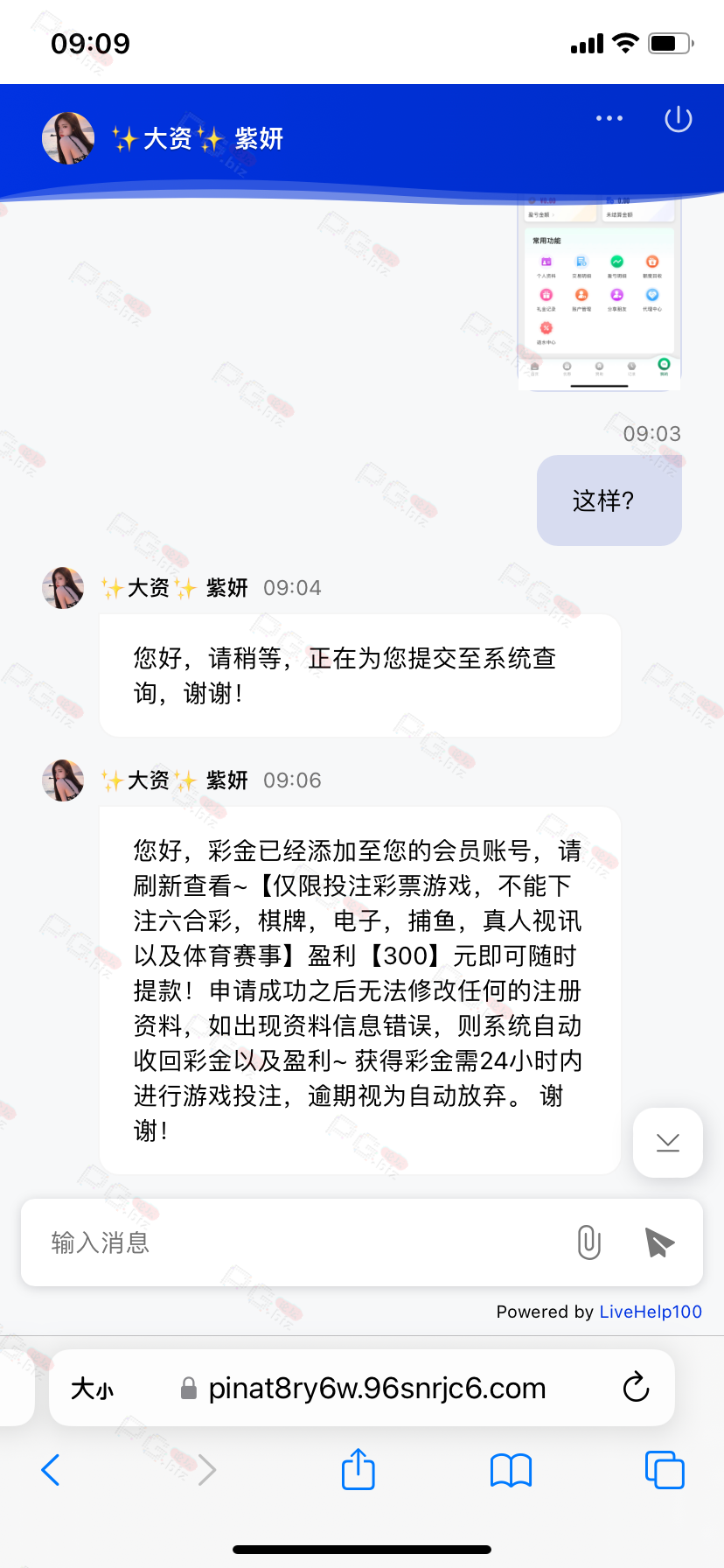Jump to latest message with down arrow
724x1568 pixels.
pos(668,1143)
